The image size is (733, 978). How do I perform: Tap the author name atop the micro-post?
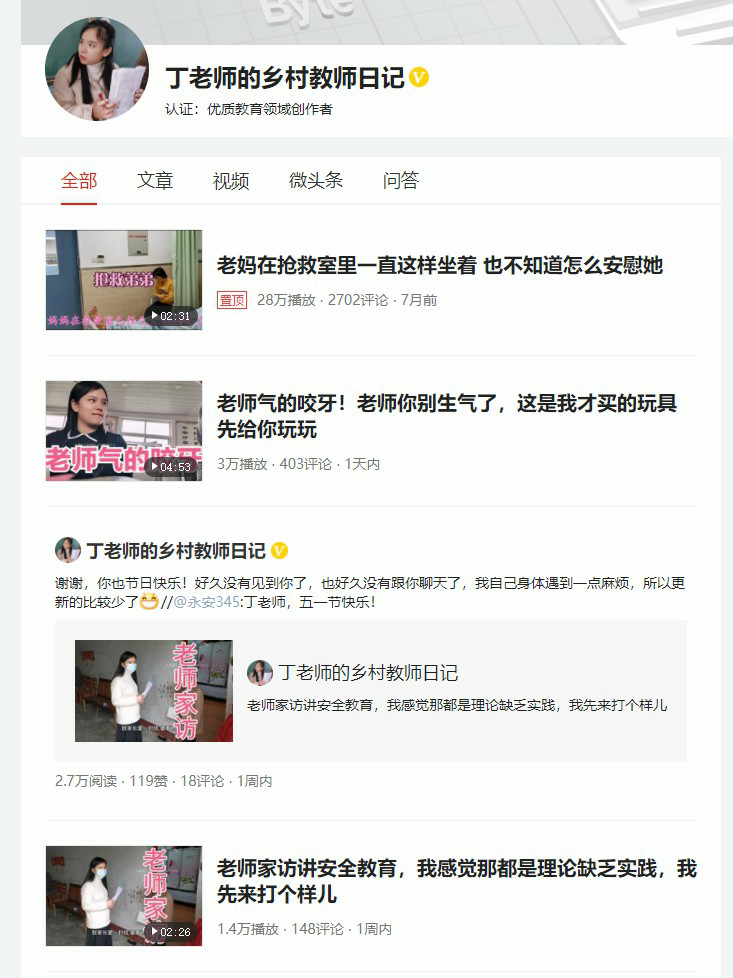pos(176,551)
